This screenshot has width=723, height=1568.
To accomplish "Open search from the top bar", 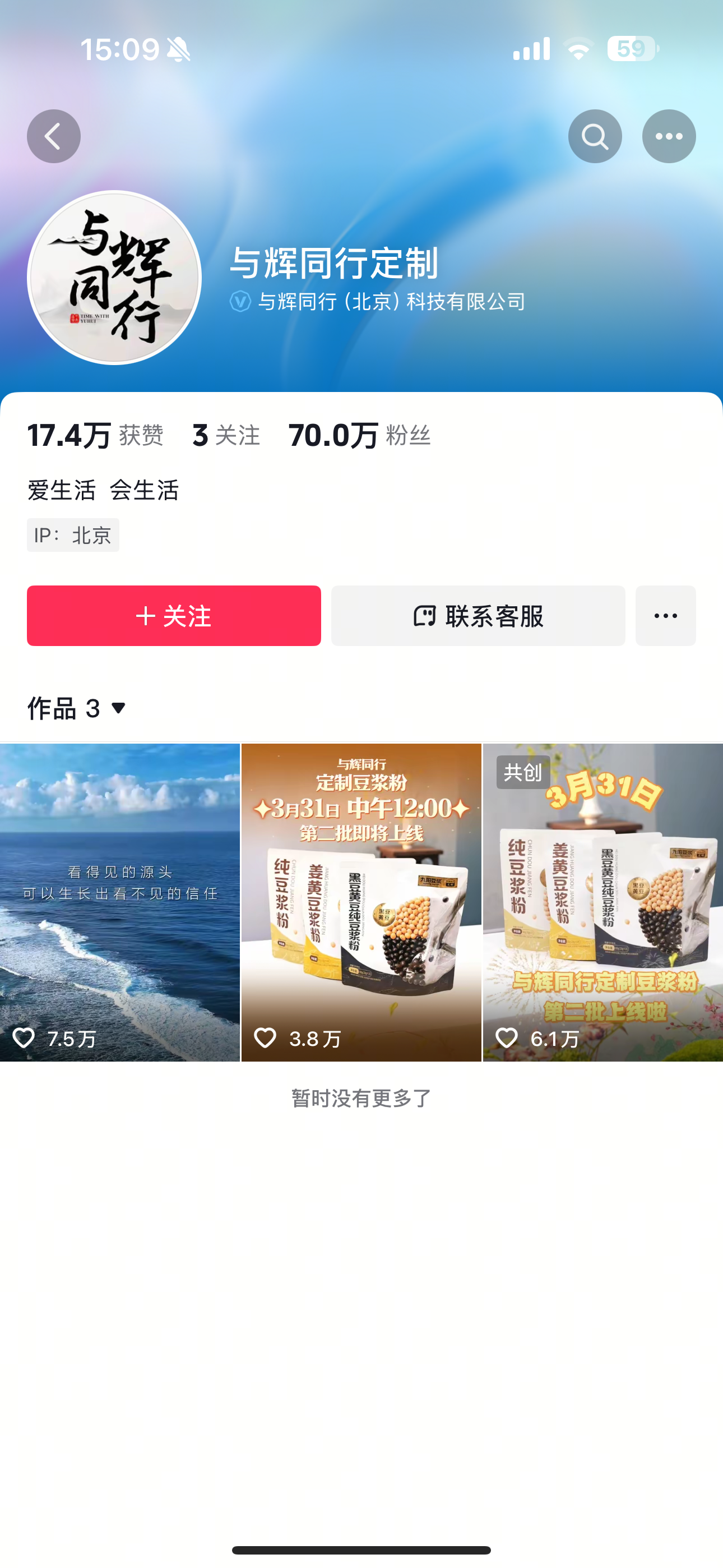I will [x=595, y=136].
